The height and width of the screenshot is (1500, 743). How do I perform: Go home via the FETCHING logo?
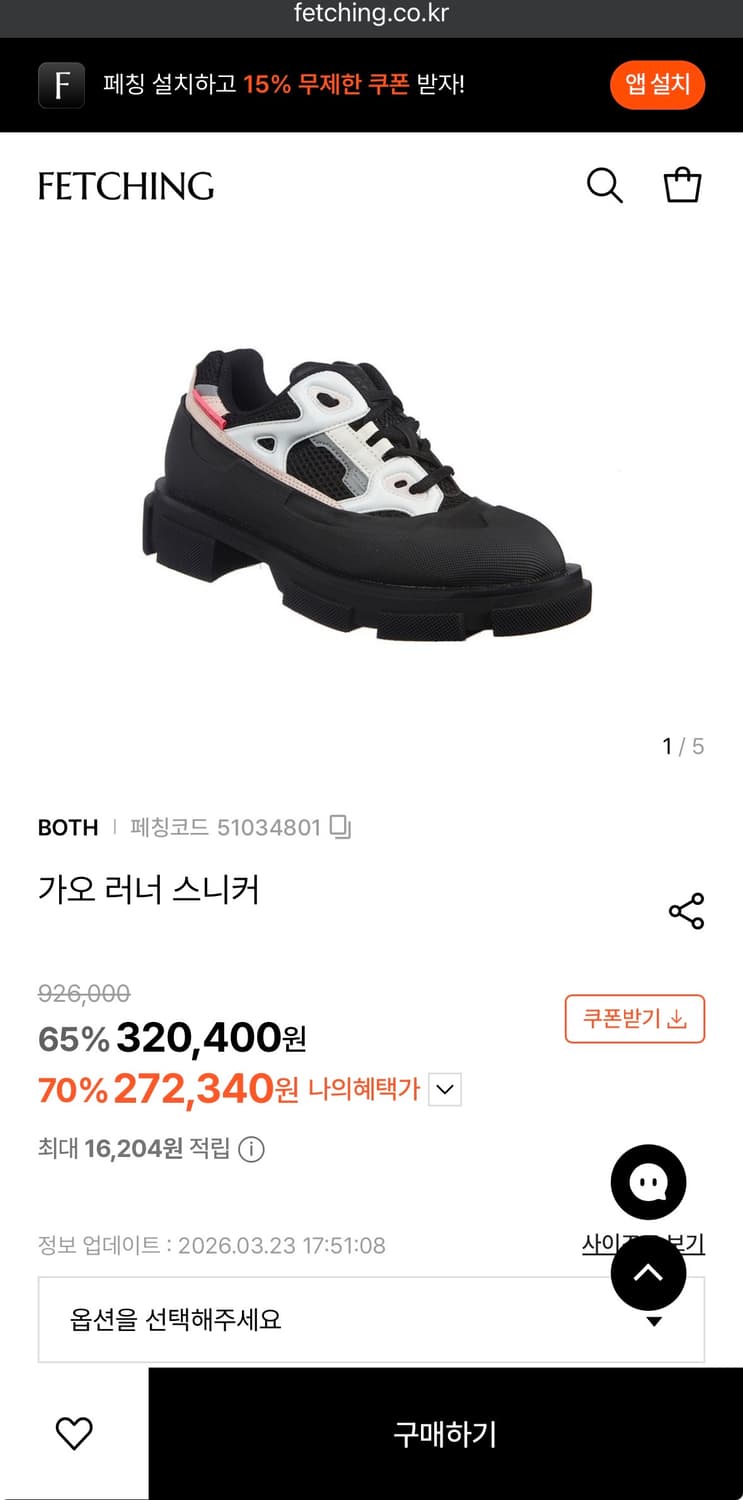point(125,186)
